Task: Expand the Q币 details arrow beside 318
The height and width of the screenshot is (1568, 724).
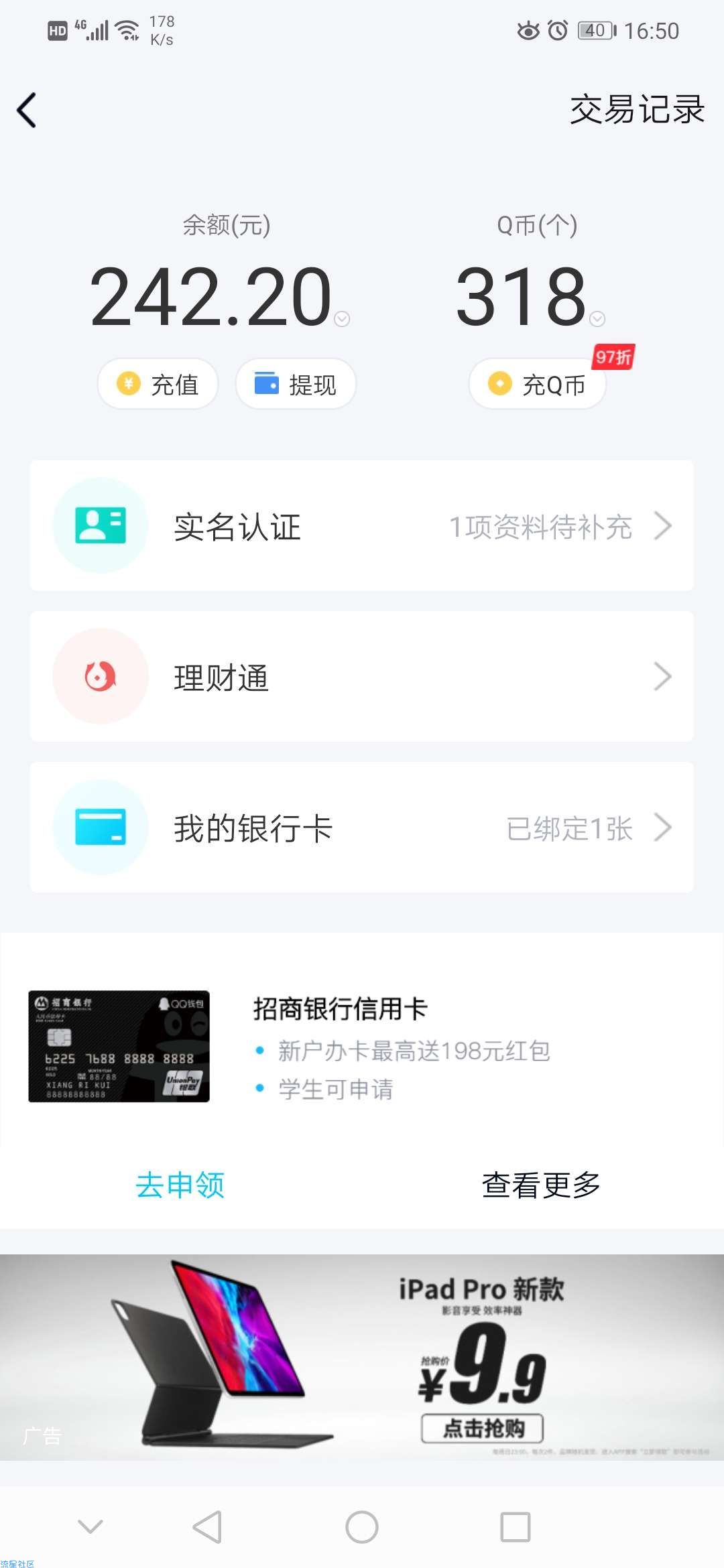Action: click(597, 319)
